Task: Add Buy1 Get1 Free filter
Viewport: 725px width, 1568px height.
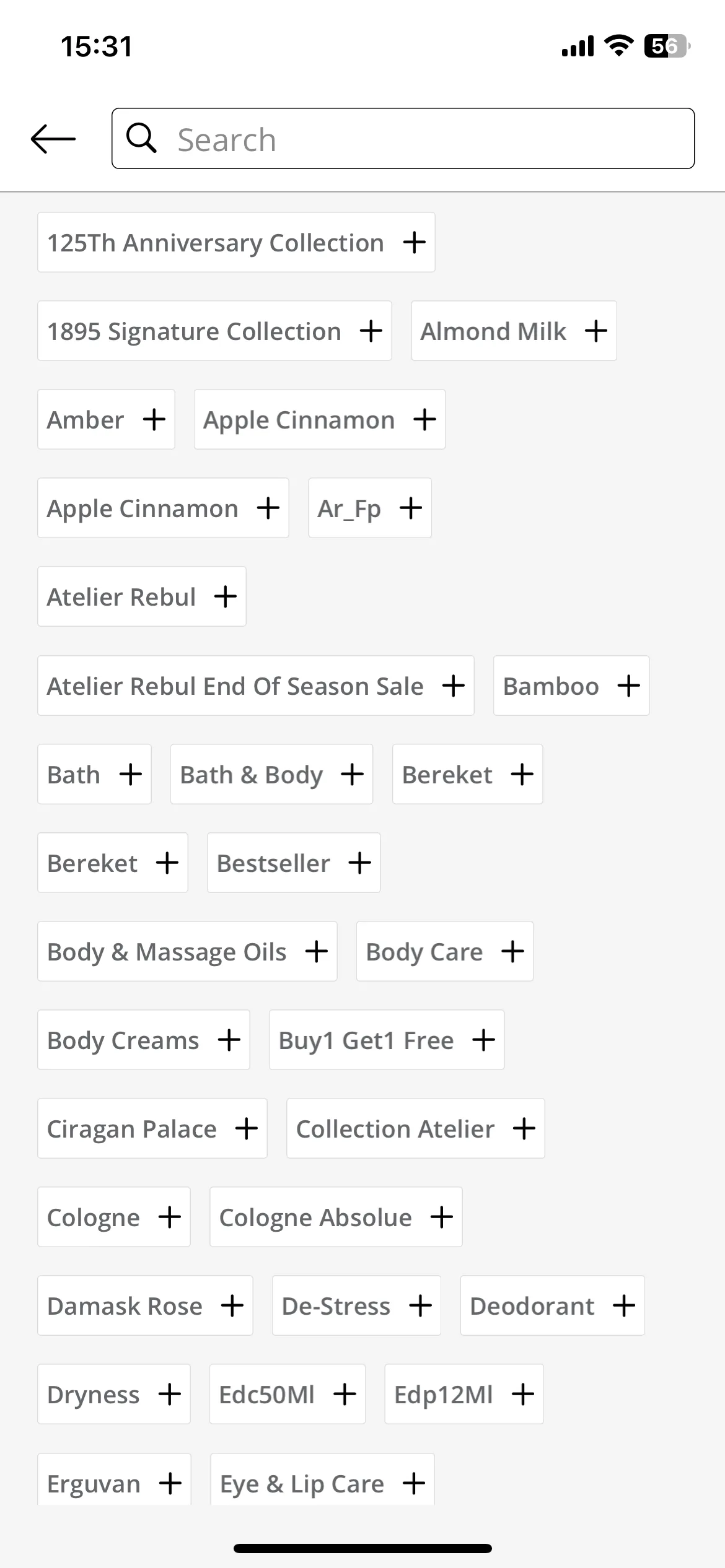Action: click(x=386, y=1040)
